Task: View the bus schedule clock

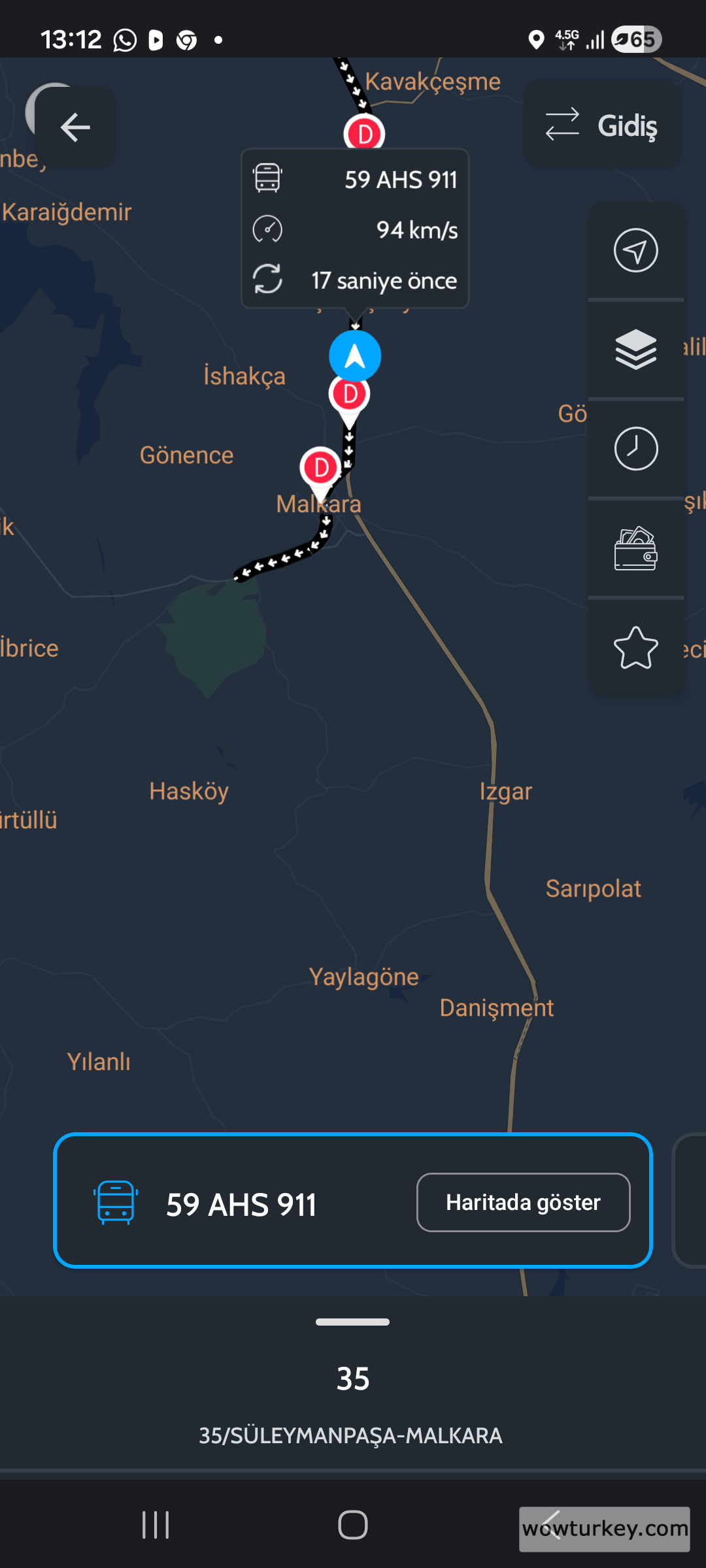Action: (x=635, y=449)
